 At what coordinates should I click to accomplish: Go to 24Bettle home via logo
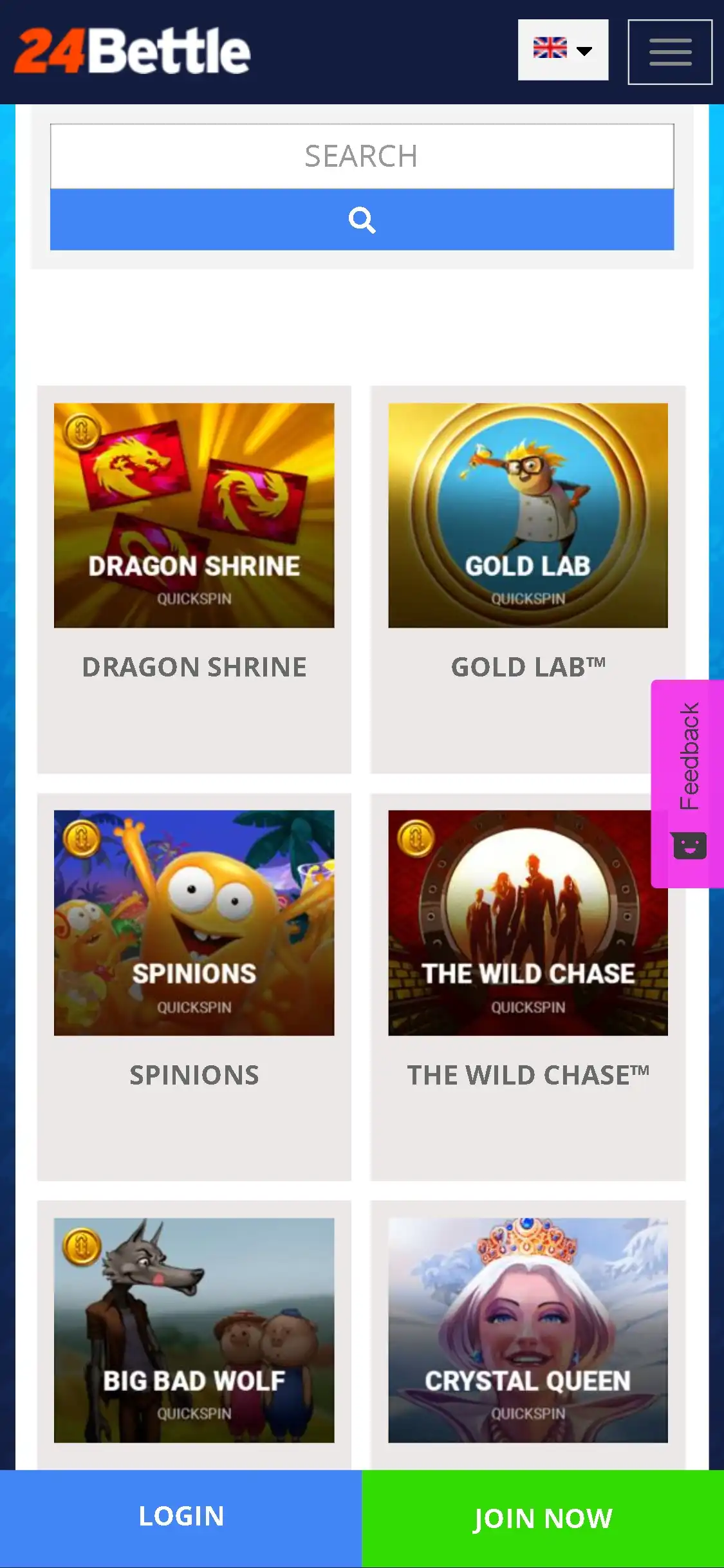tap(133, 51)
